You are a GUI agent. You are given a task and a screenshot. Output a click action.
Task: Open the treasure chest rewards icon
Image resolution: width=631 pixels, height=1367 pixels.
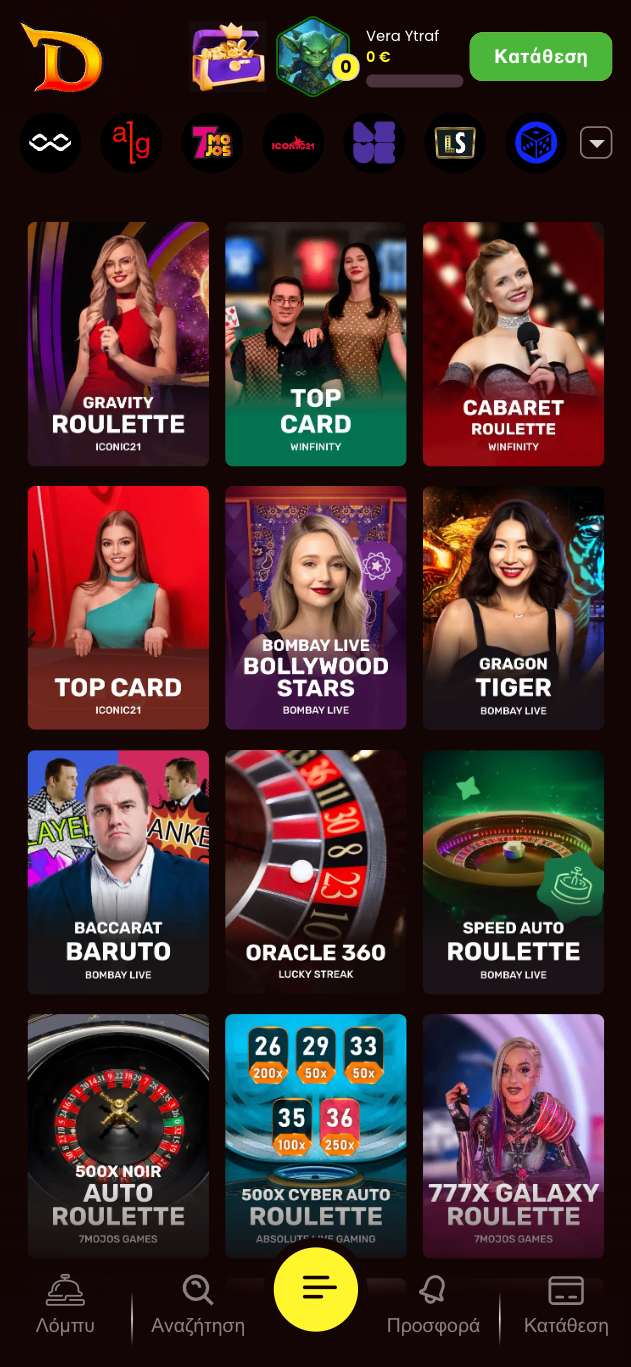tap(229, 57)
